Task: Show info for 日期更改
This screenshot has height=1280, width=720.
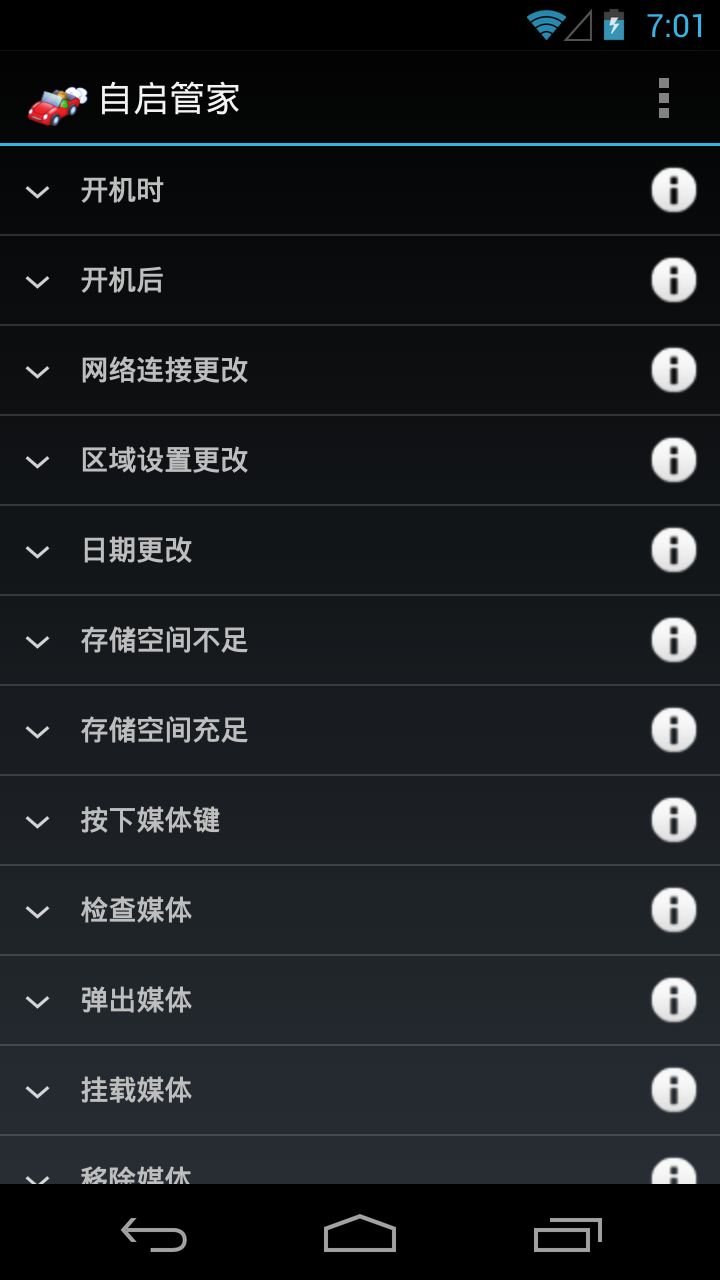Action: click(673, 550)
